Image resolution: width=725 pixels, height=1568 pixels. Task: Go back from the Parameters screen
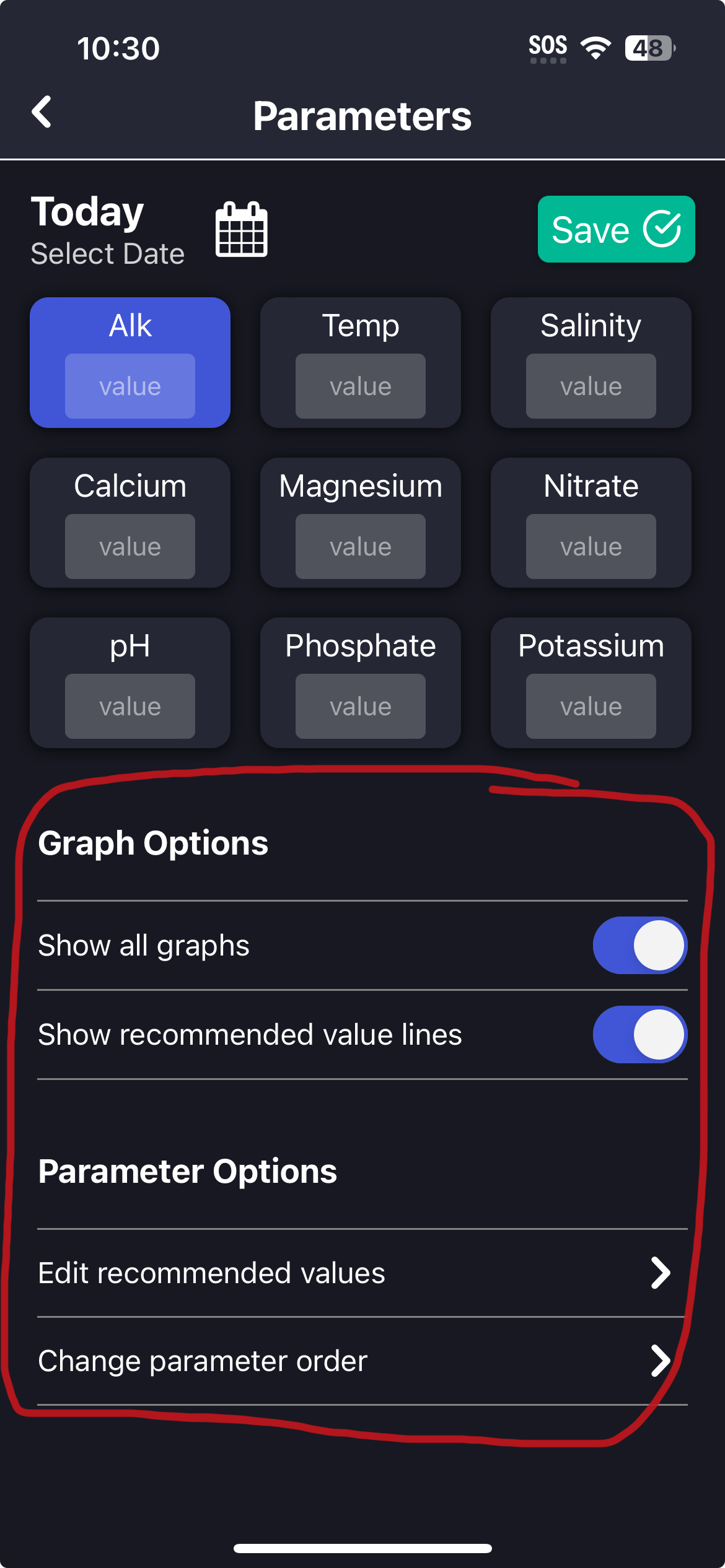(x=42, y=113)
